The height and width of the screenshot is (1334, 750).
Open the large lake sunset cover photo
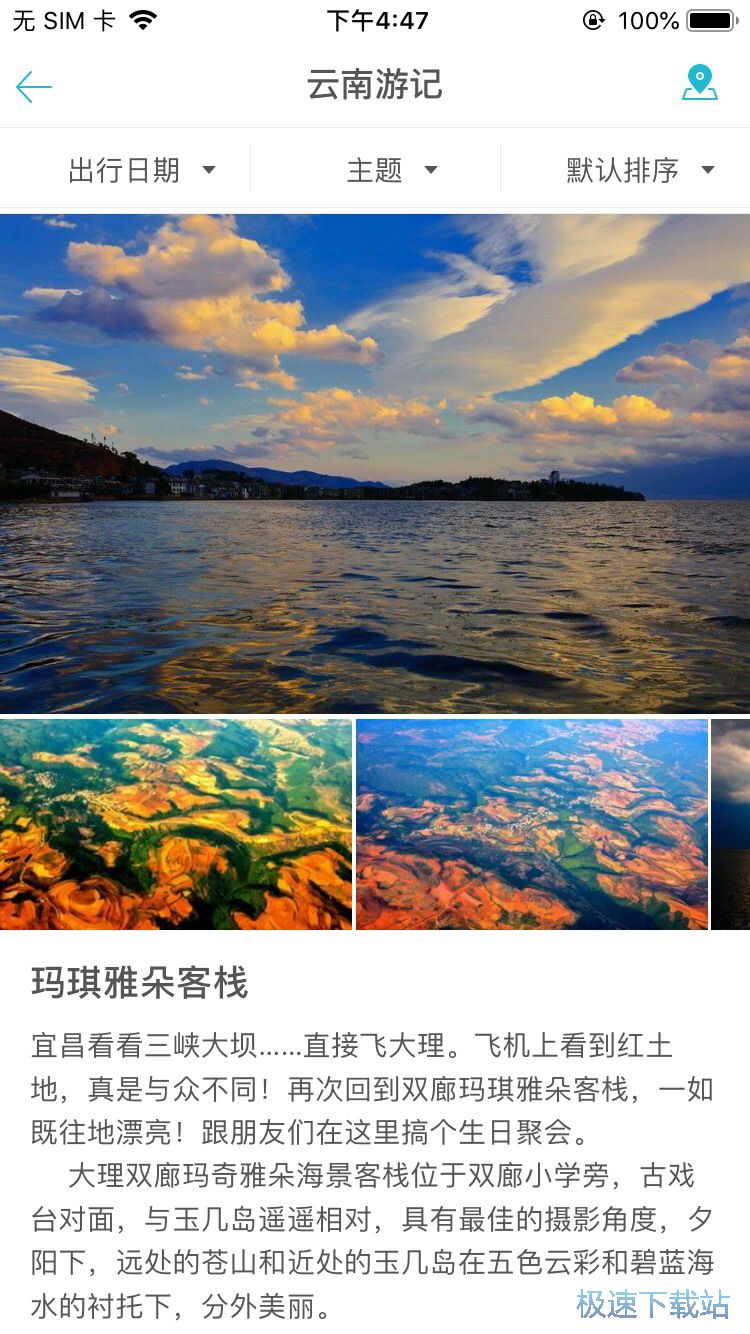pyautogui.click(x=375, y=460)
